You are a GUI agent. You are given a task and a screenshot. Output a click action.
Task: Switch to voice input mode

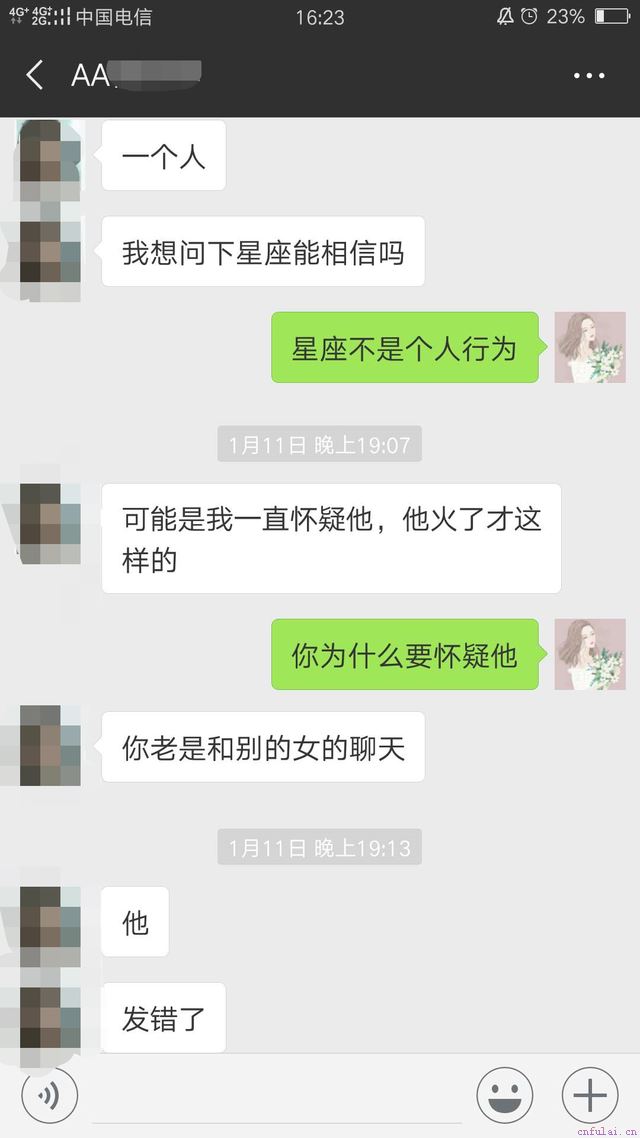[x=49, y=1096]
